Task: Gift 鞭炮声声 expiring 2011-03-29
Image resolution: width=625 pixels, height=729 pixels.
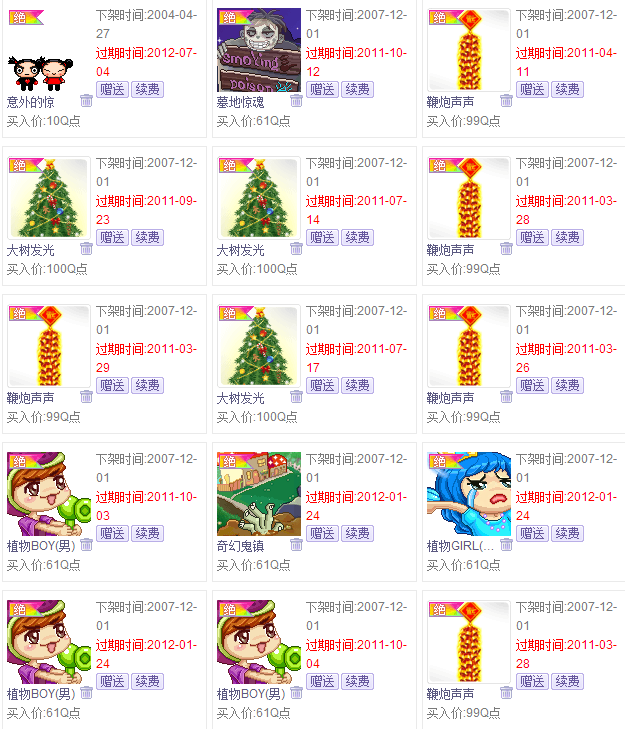Action: (x=112, y=385)
